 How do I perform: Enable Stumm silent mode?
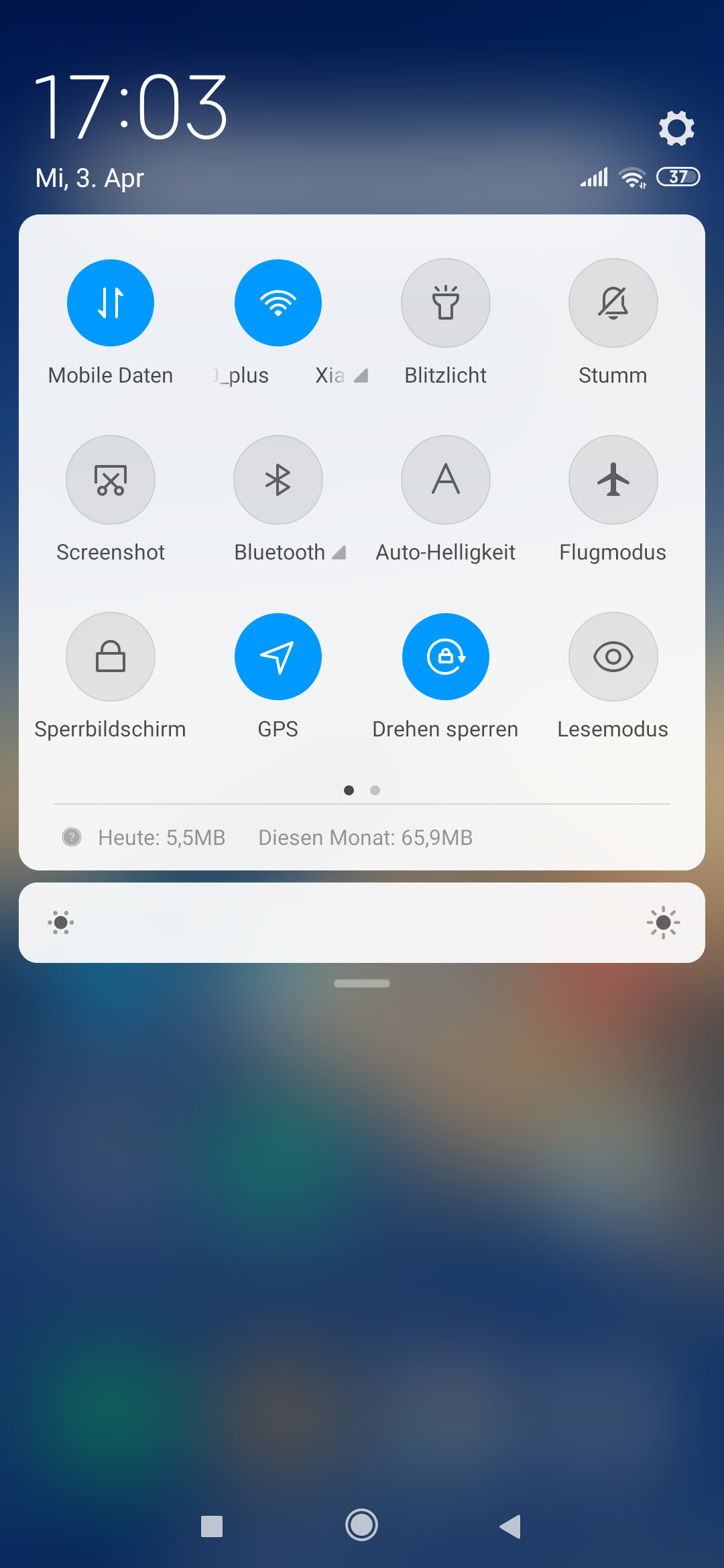pos(613,303)
